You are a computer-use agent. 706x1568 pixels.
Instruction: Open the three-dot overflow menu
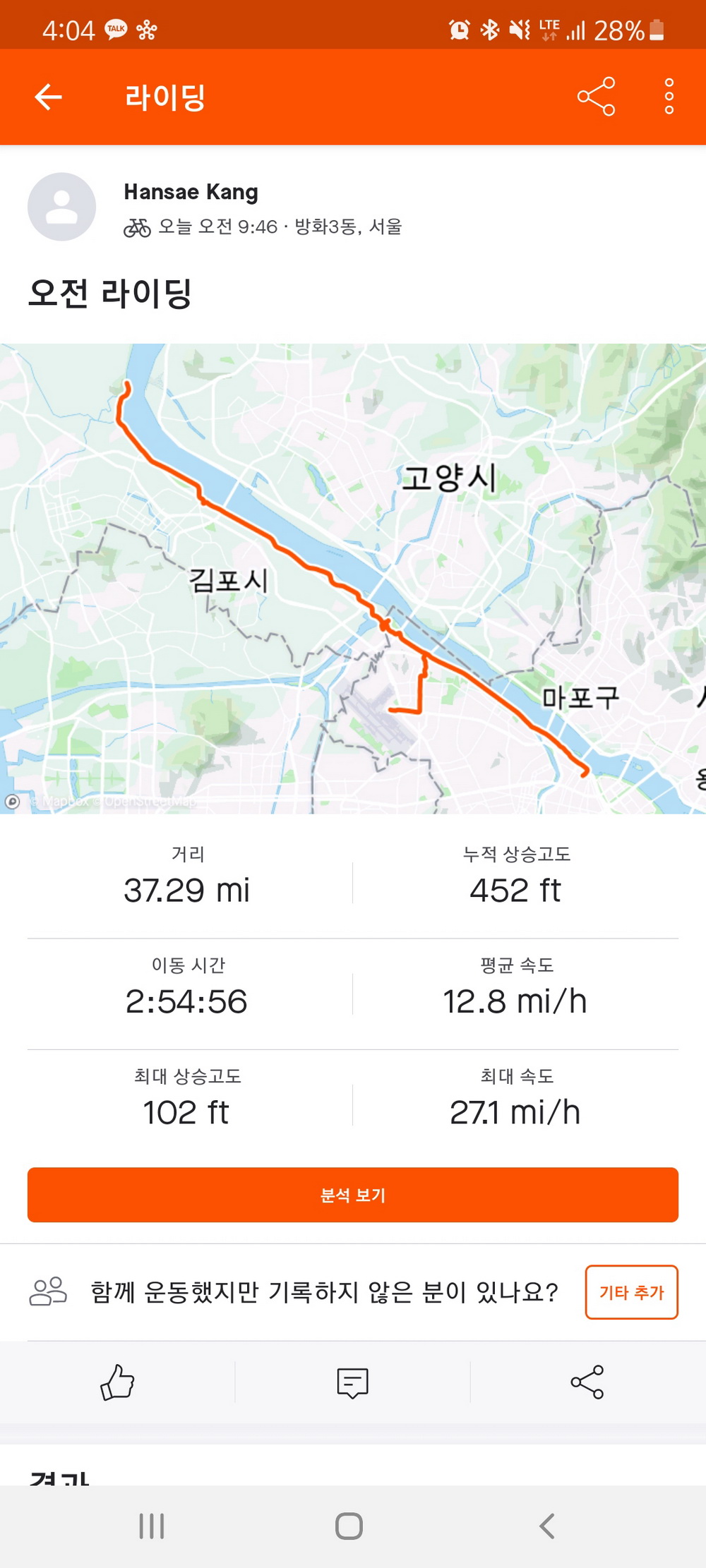point(669,97)
